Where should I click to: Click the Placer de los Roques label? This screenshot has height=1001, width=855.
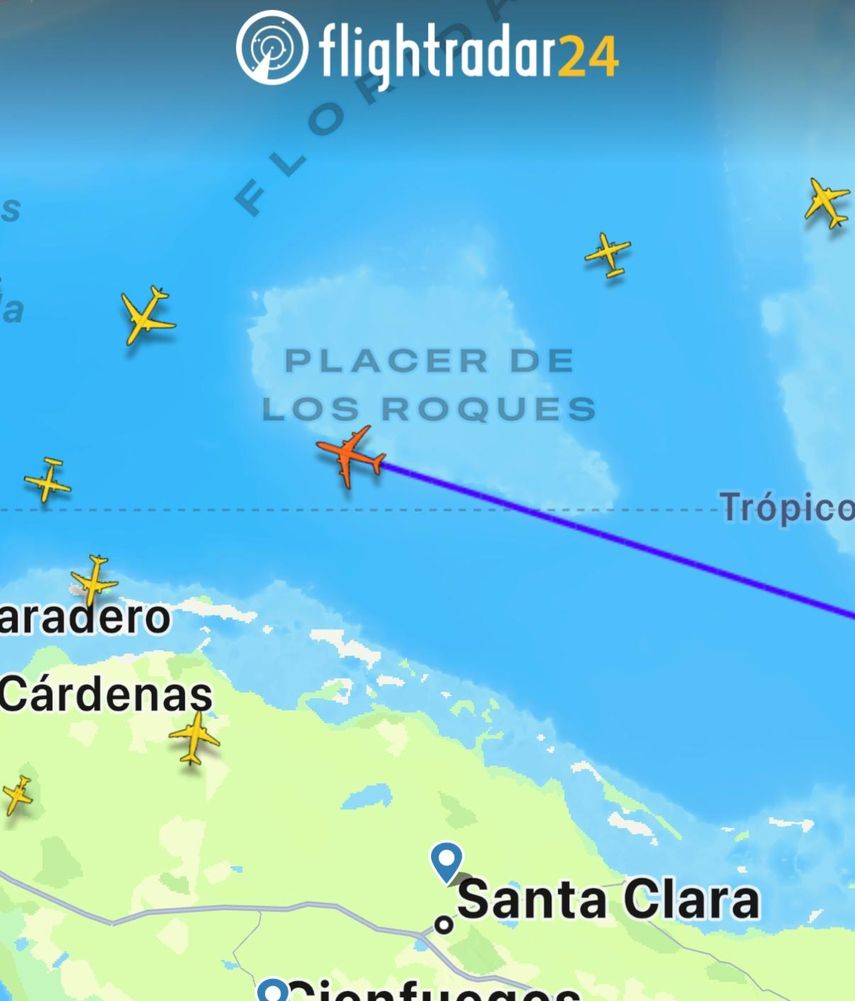(x=432, y=385)
